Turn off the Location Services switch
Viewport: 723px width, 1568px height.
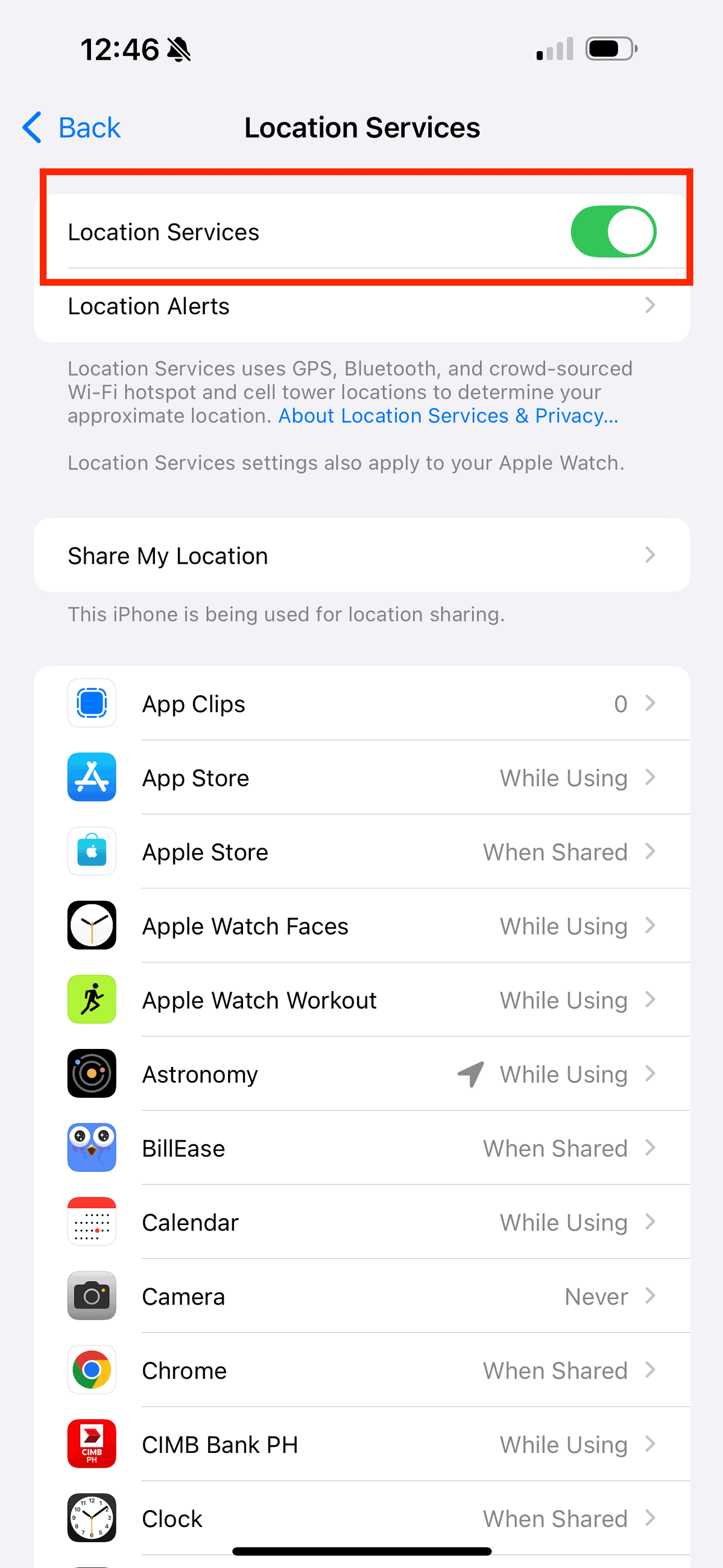(x=612, y=232)
